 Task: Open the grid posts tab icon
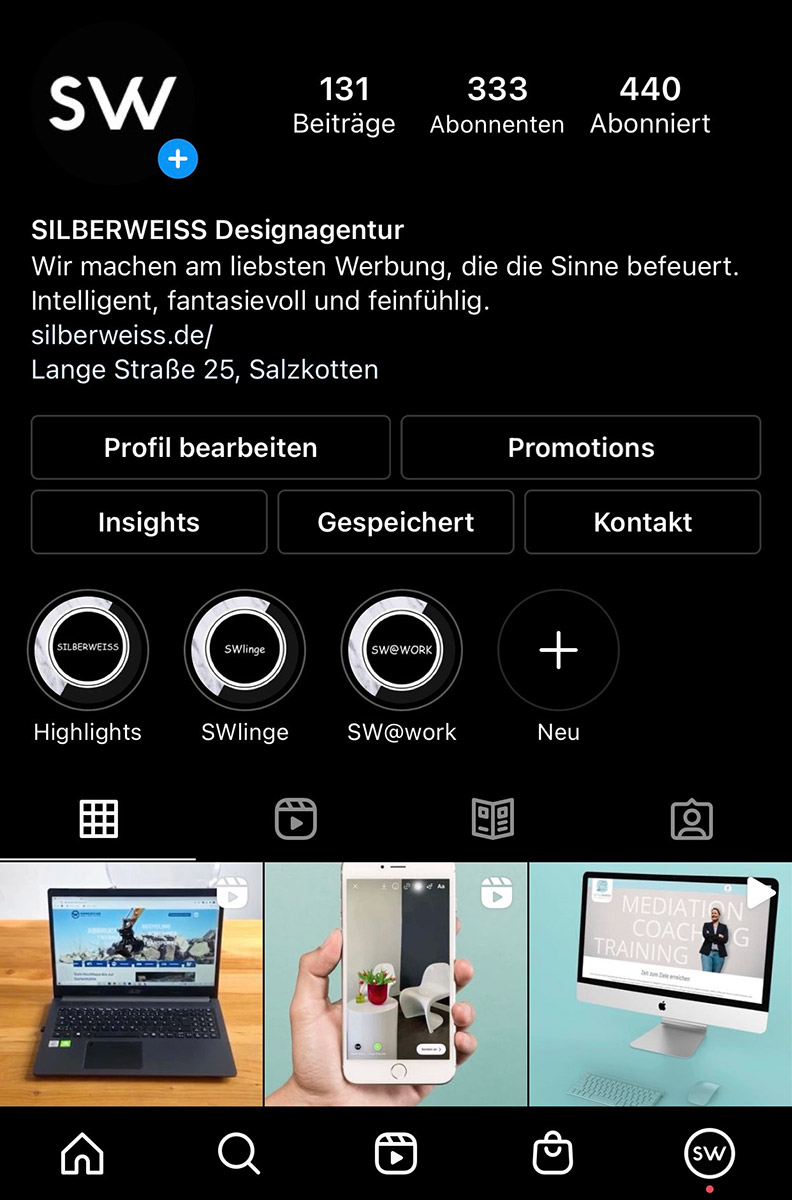point(99,817)
